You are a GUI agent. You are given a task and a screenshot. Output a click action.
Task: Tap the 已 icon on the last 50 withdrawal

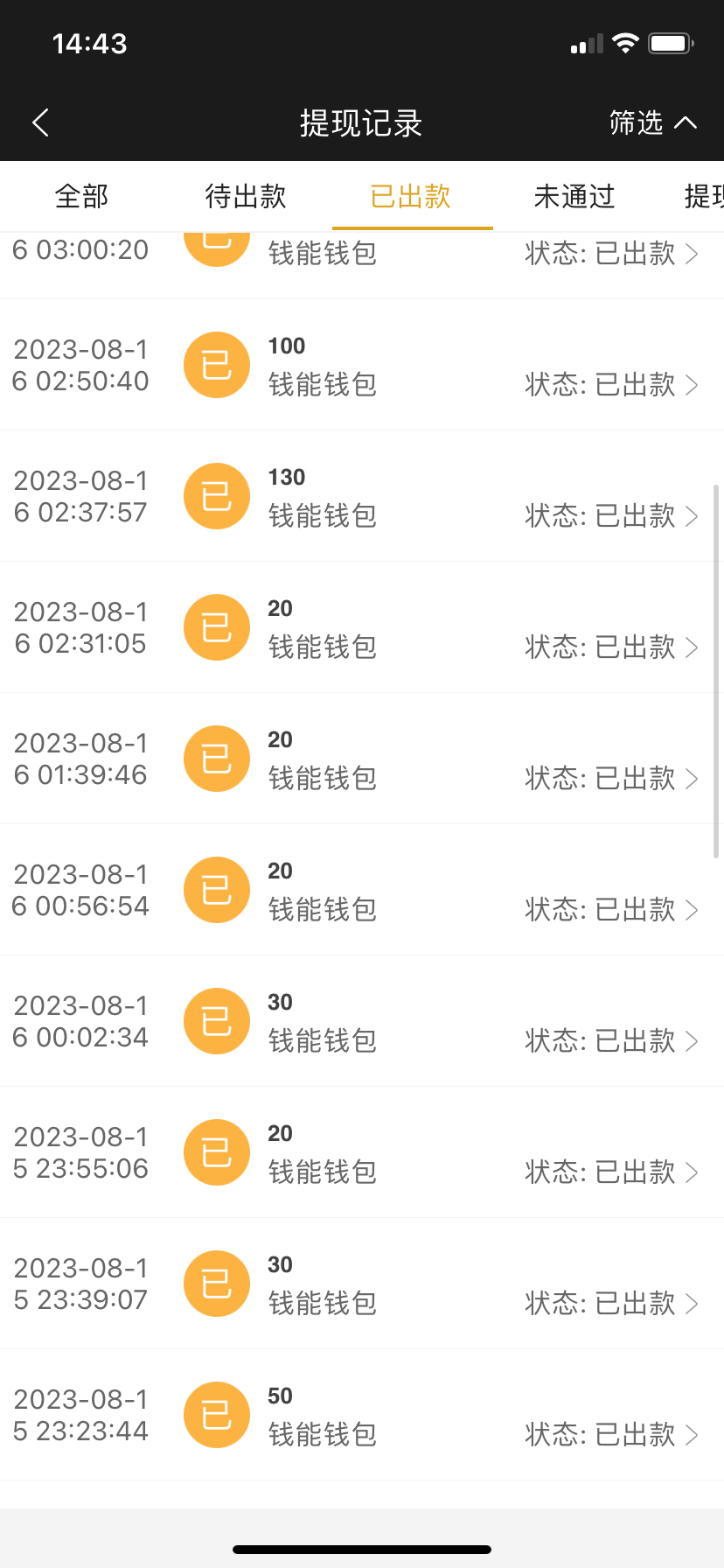pyautogui.click(x=216, y=1415)
